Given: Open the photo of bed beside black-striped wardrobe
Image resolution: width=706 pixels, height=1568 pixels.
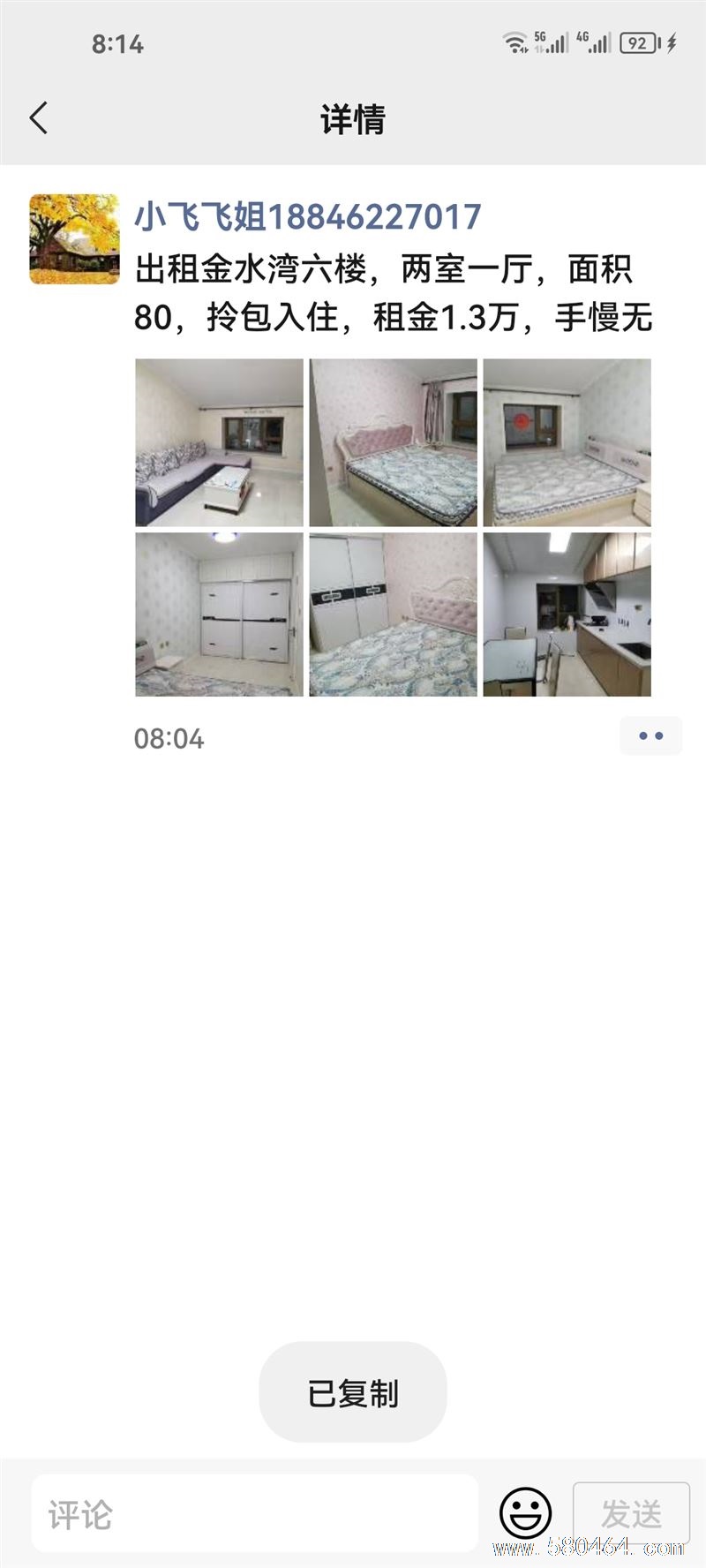Looking at the screenshot, I should click(393, 614).
